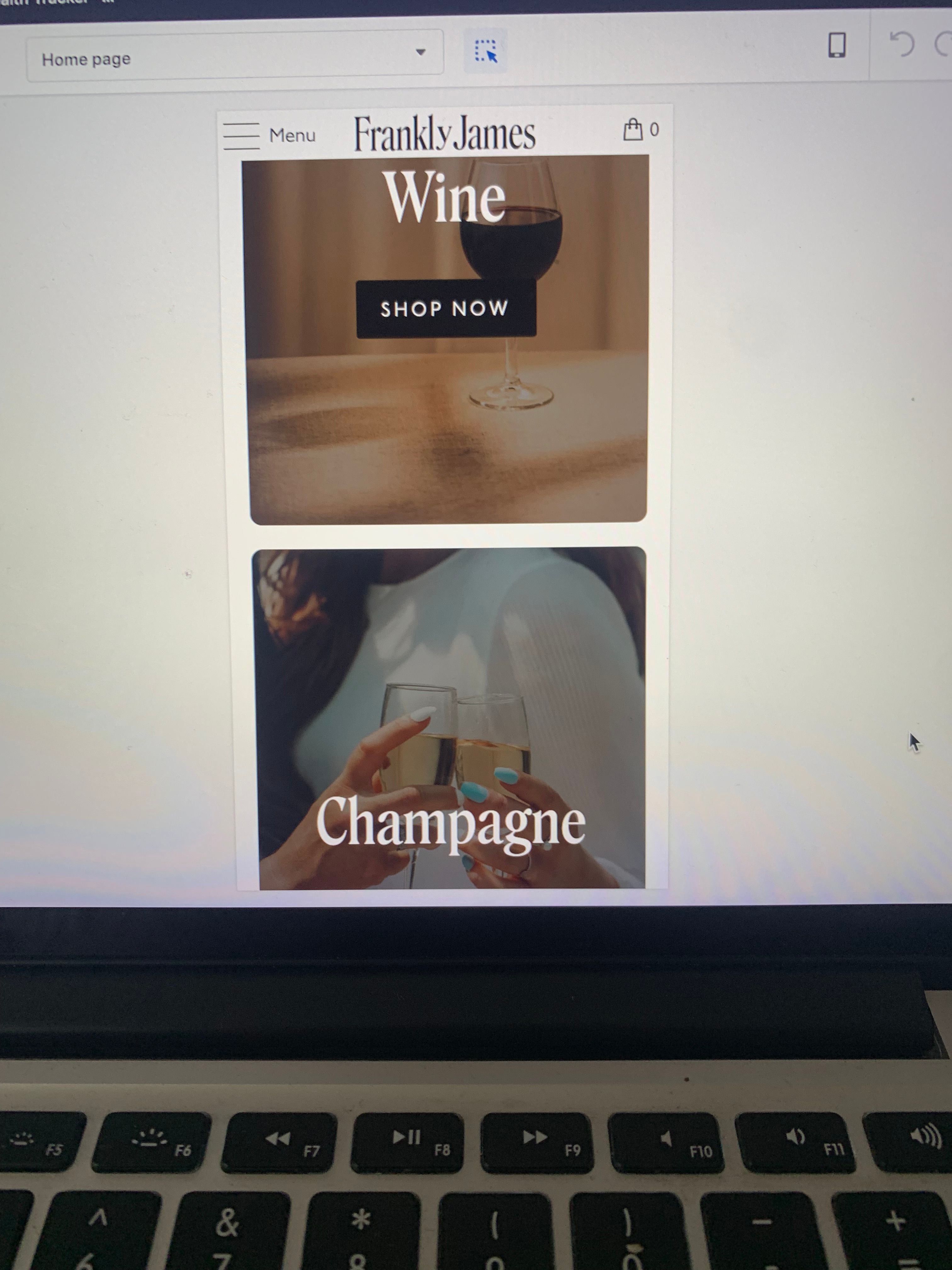Image resolution: width=952 pixels, height=1270 pixels.
Task: Toggle the inspector selection tool
Action: [x=485, y=51]
